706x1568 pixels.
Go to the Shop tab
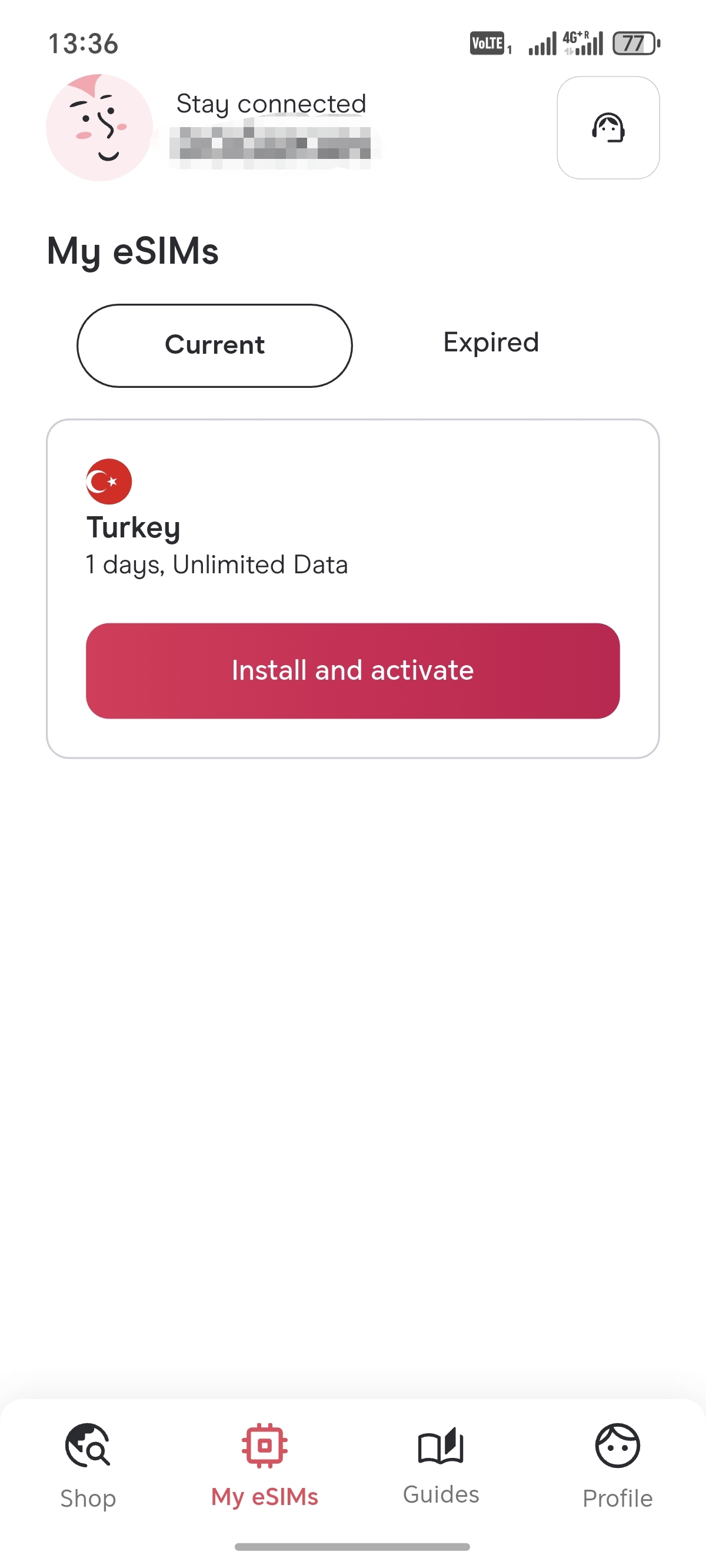click(x=88, y=1466)
